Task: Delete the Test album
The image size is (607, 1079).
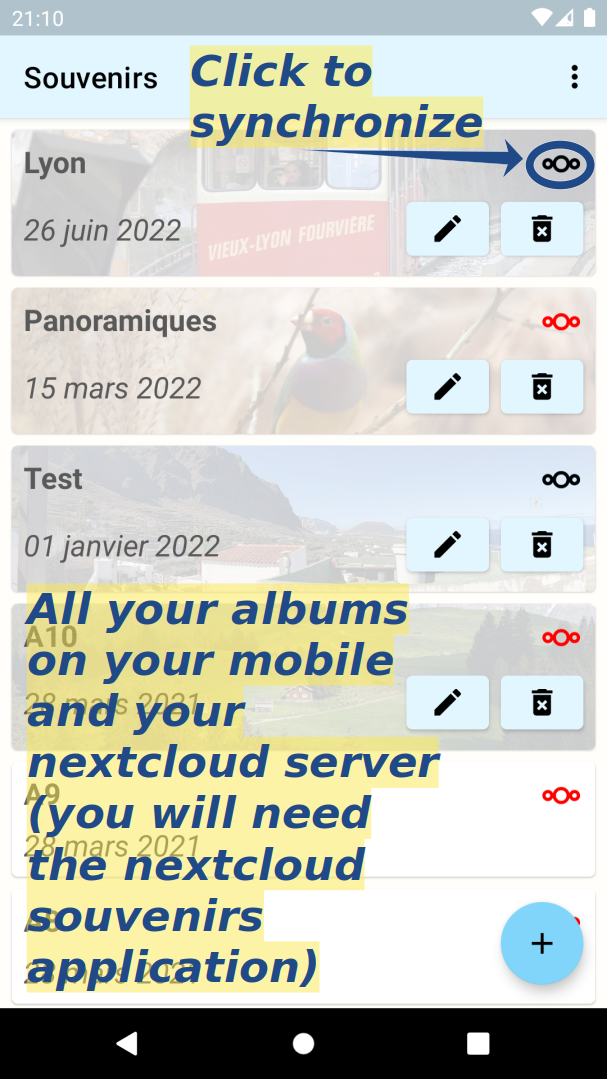Action: coord(541,545)
